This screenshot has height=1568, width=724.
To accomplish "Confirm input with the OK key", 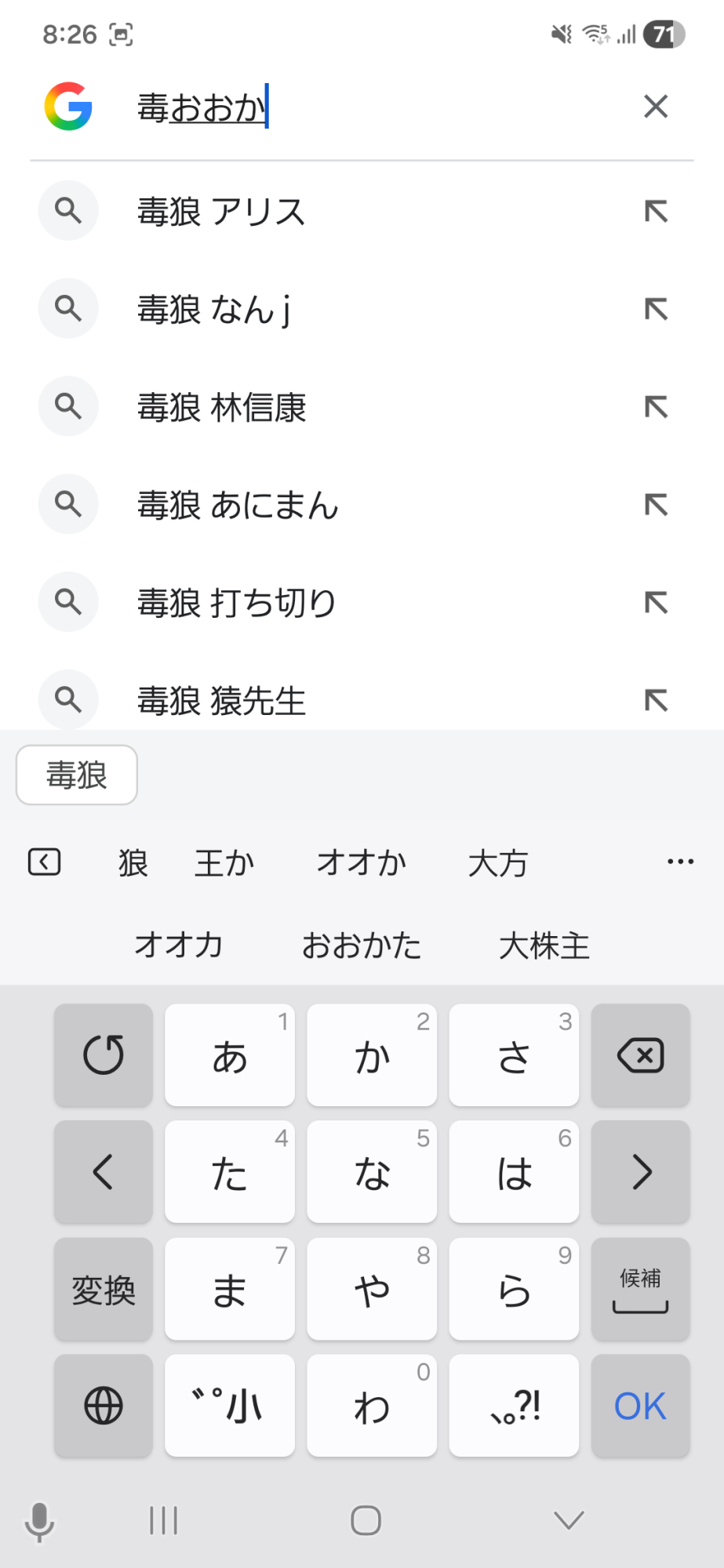I will 640,1406.
